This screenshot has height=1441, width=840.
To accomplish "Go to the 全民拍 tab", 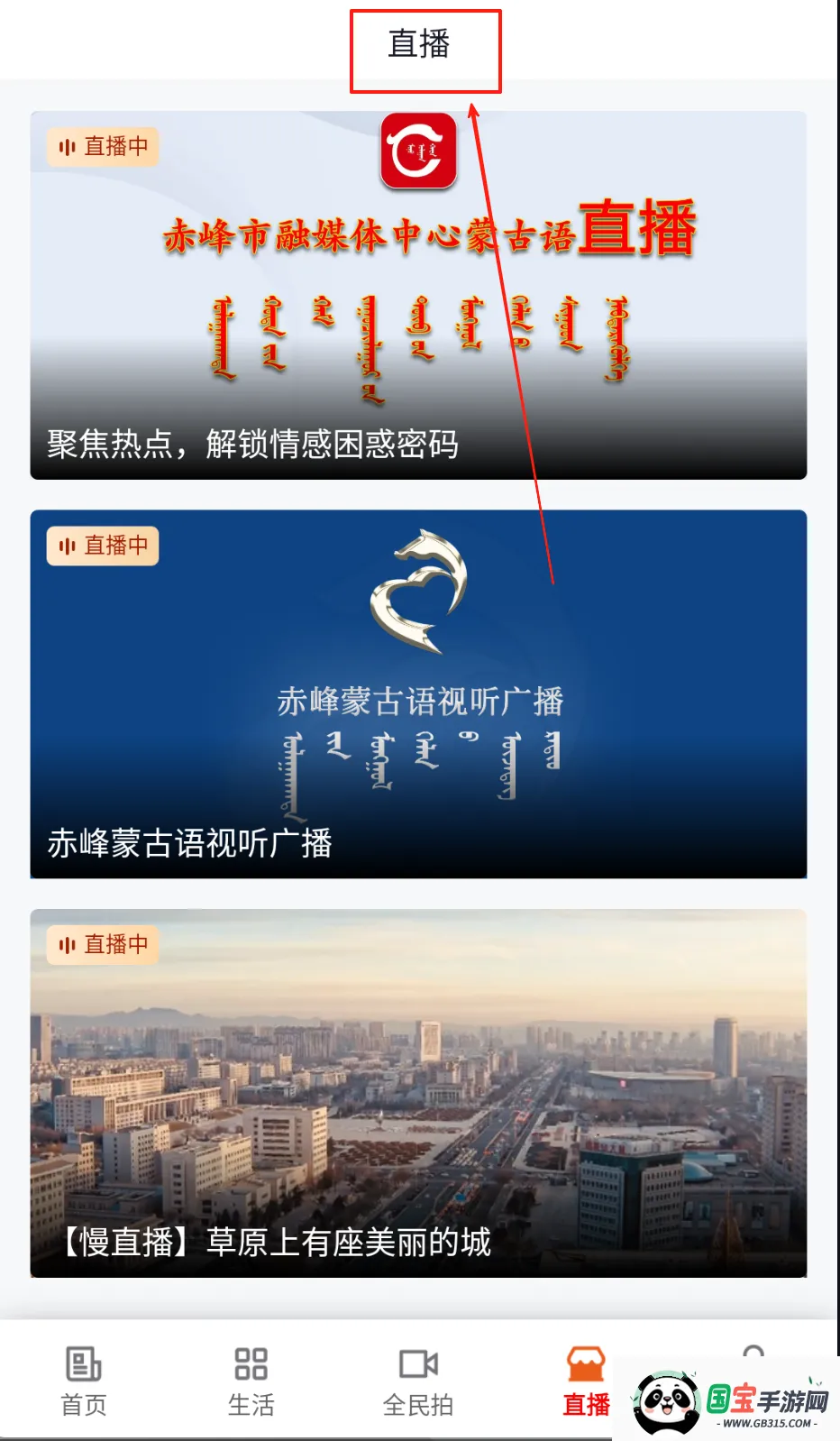I will [417, 1381].
